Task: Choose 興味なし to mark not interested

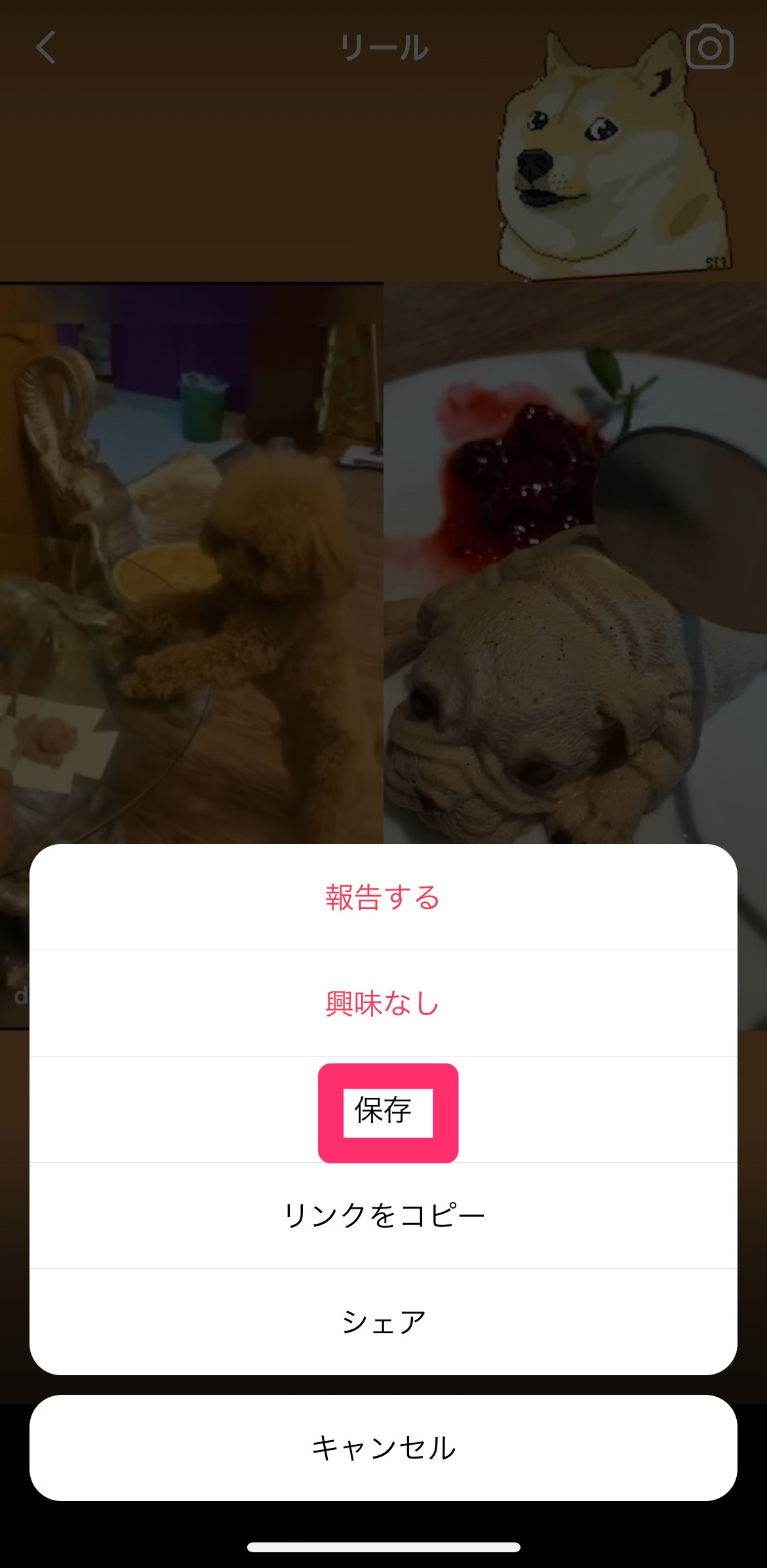Action: click(383, 1003)
